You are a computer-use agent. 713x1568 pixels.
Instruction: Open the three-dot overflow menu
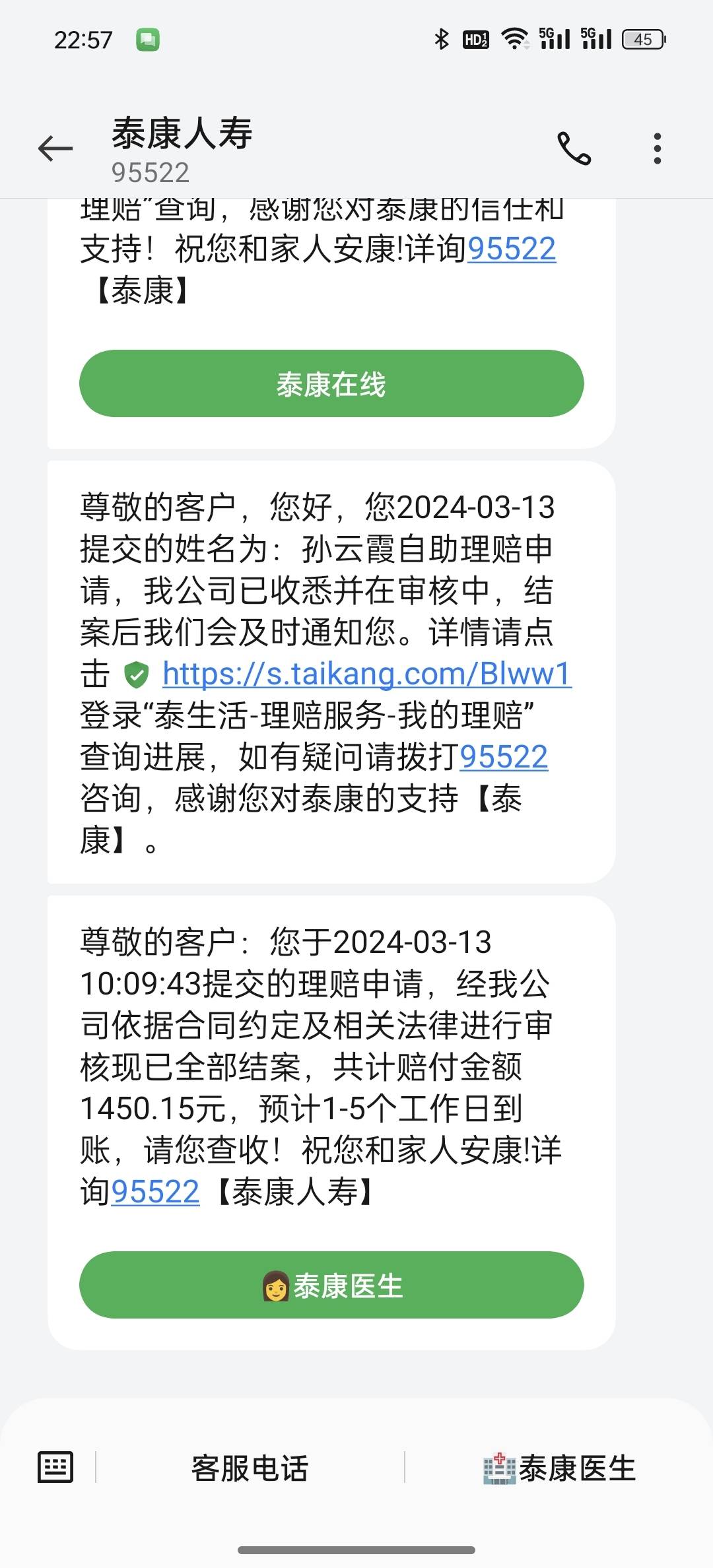[x=657, y=148]
